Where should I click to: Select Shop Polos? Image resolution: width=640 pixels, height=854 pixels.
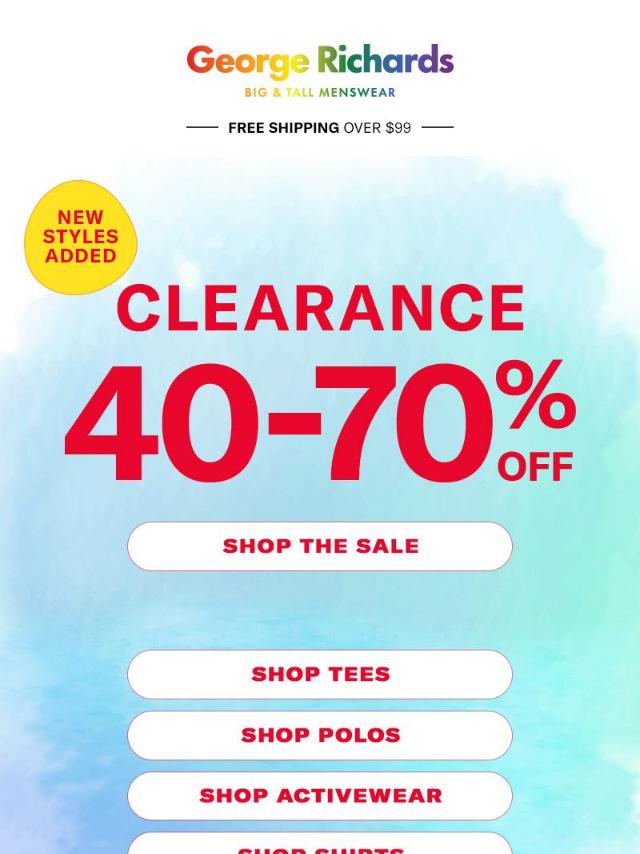point(320,735)
